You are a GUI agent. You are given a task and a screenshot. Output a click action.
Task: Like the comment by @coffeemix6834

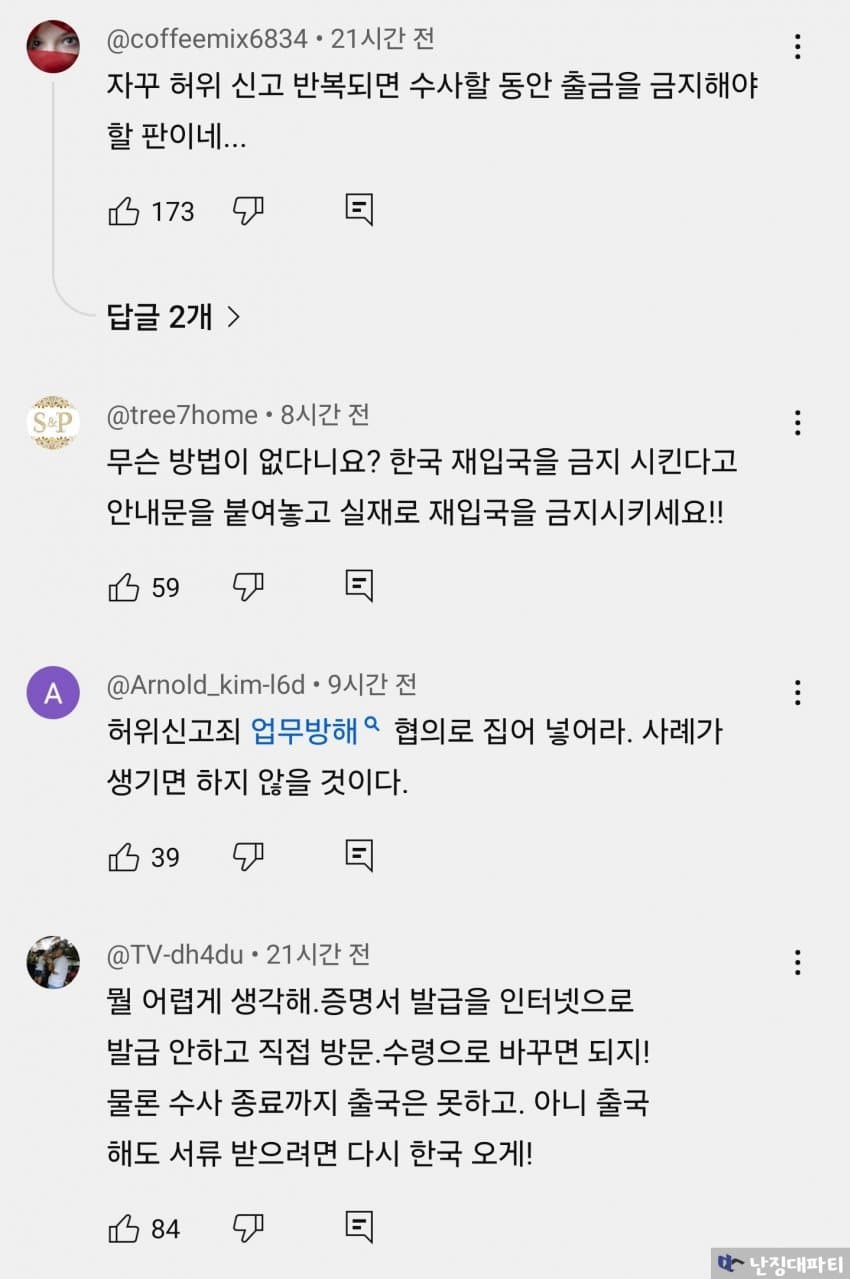pos(124,211)
